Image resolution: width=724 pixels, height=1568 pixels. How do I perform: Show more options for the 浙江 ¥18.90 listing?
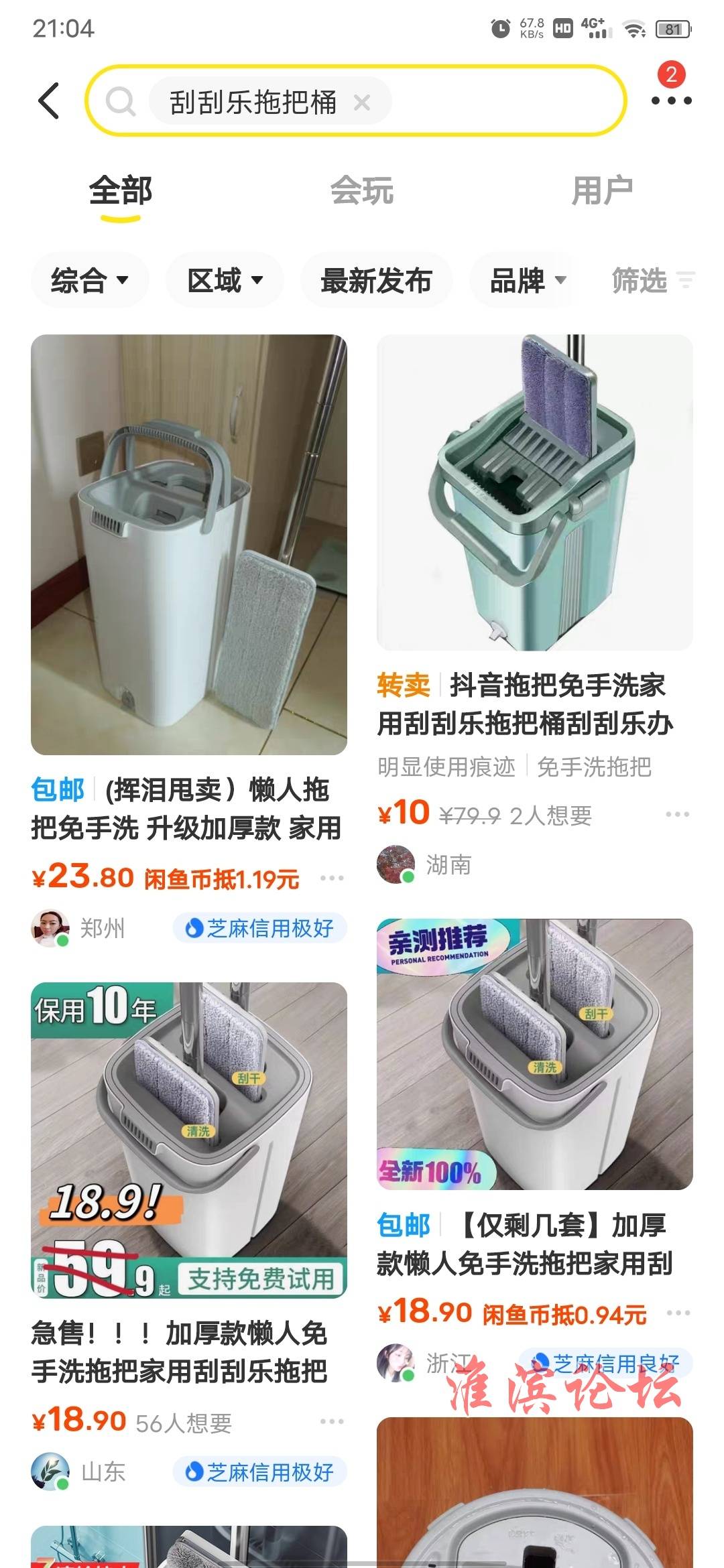click(x=678, y=1313)
